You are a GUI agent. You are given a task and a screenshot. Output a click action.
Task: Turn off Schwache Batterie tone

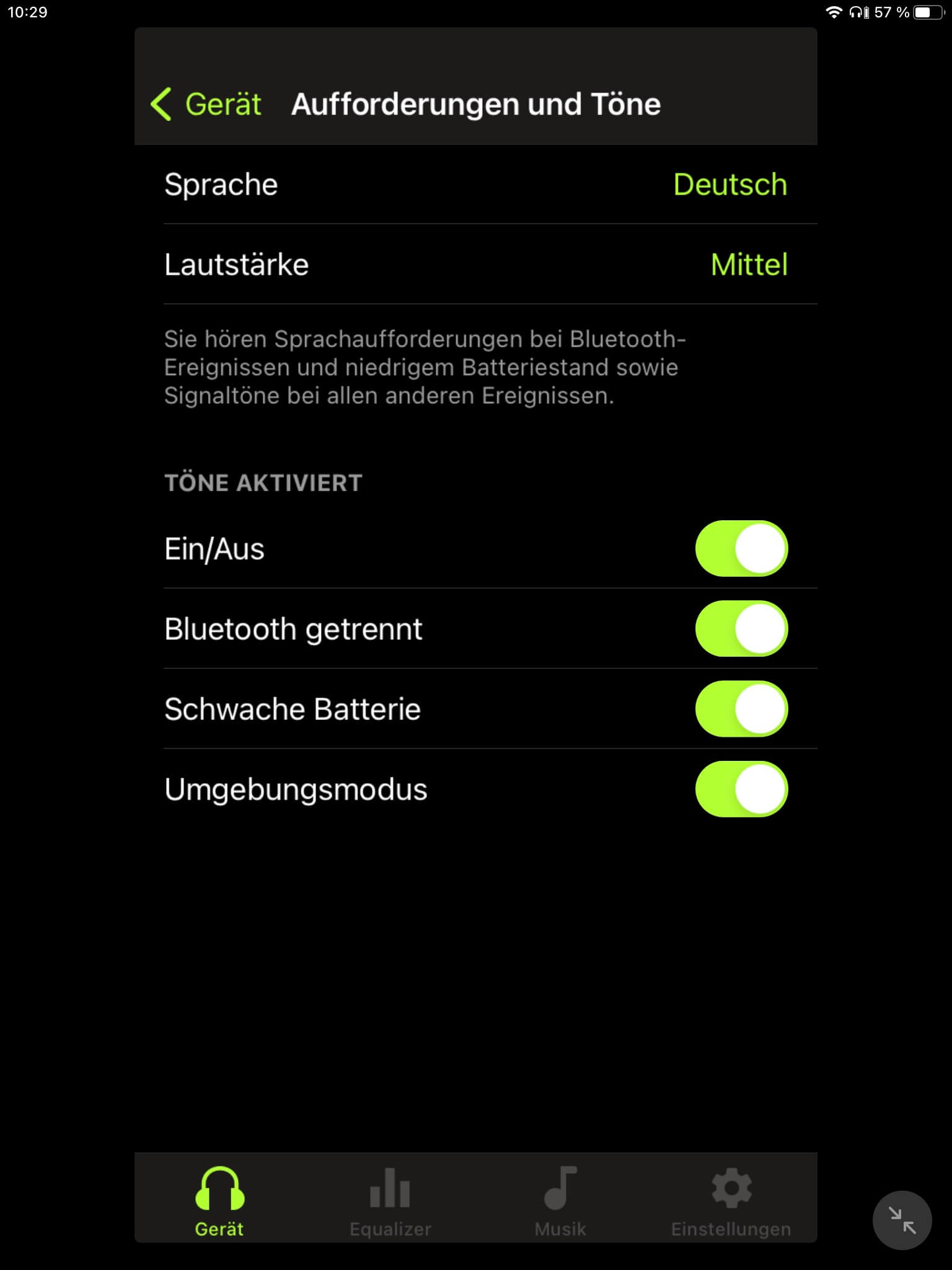pyautogui.click(x=741, y=709)
